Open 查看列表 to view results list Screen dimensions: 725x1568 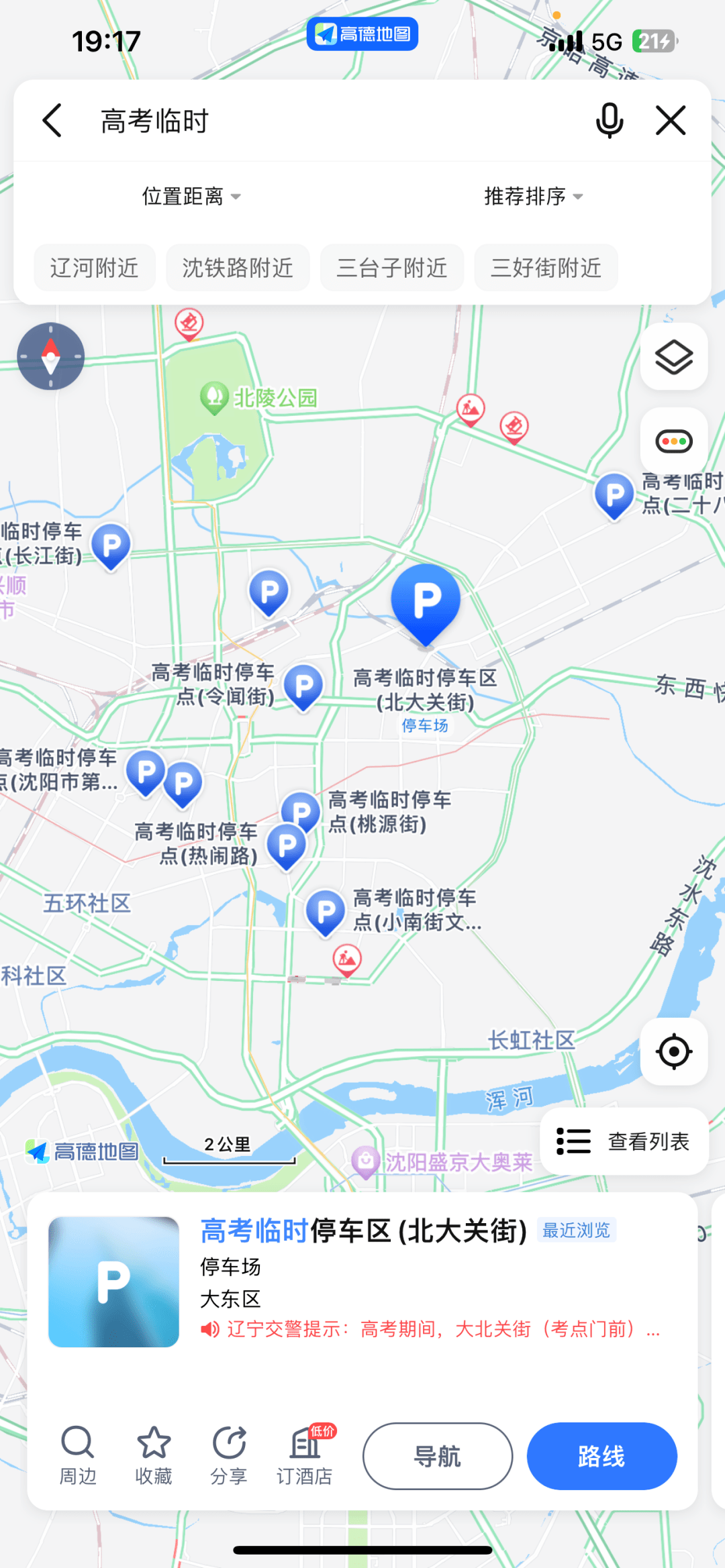click(x=624, y=1141)
